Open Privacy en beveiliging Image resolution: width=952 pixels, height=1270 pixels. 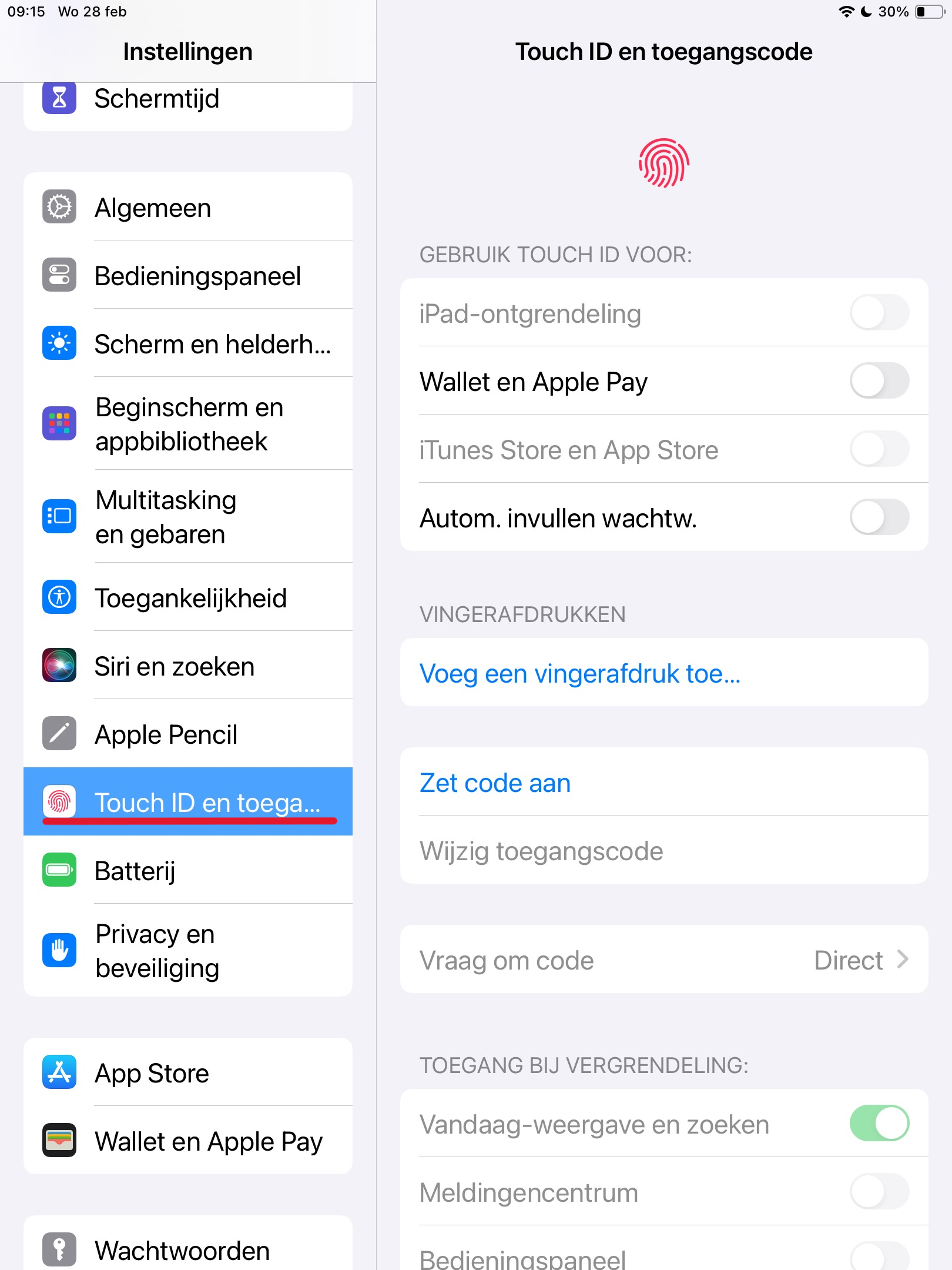[188, 951]
